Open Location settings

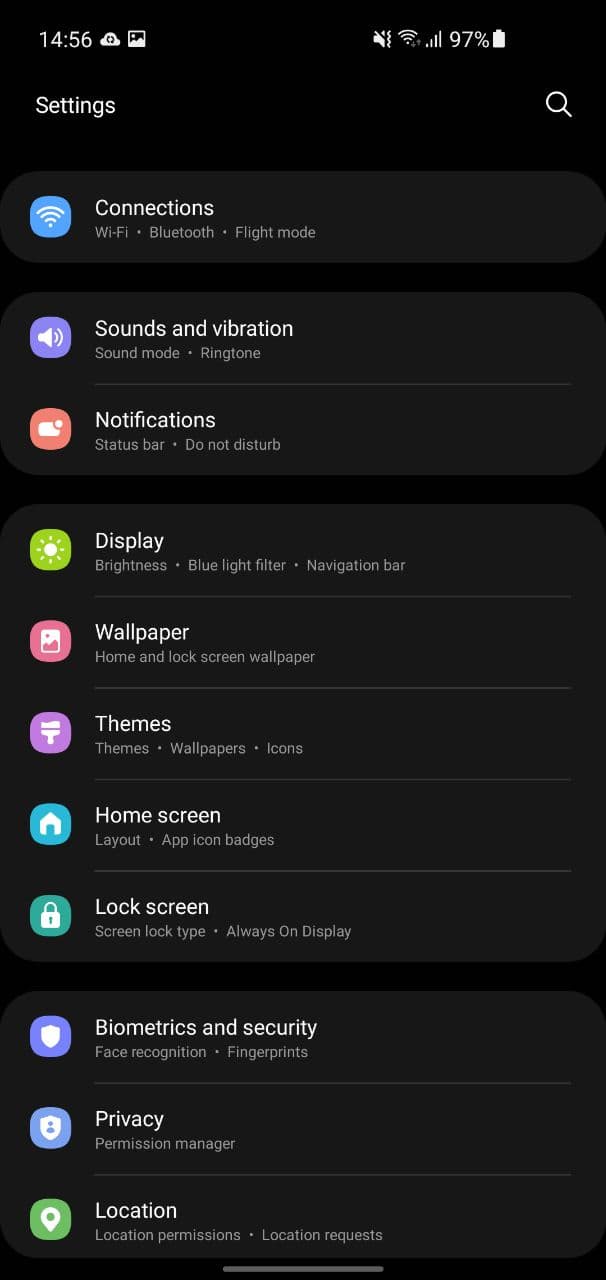pyautogui.click(x=303, y=1217)
